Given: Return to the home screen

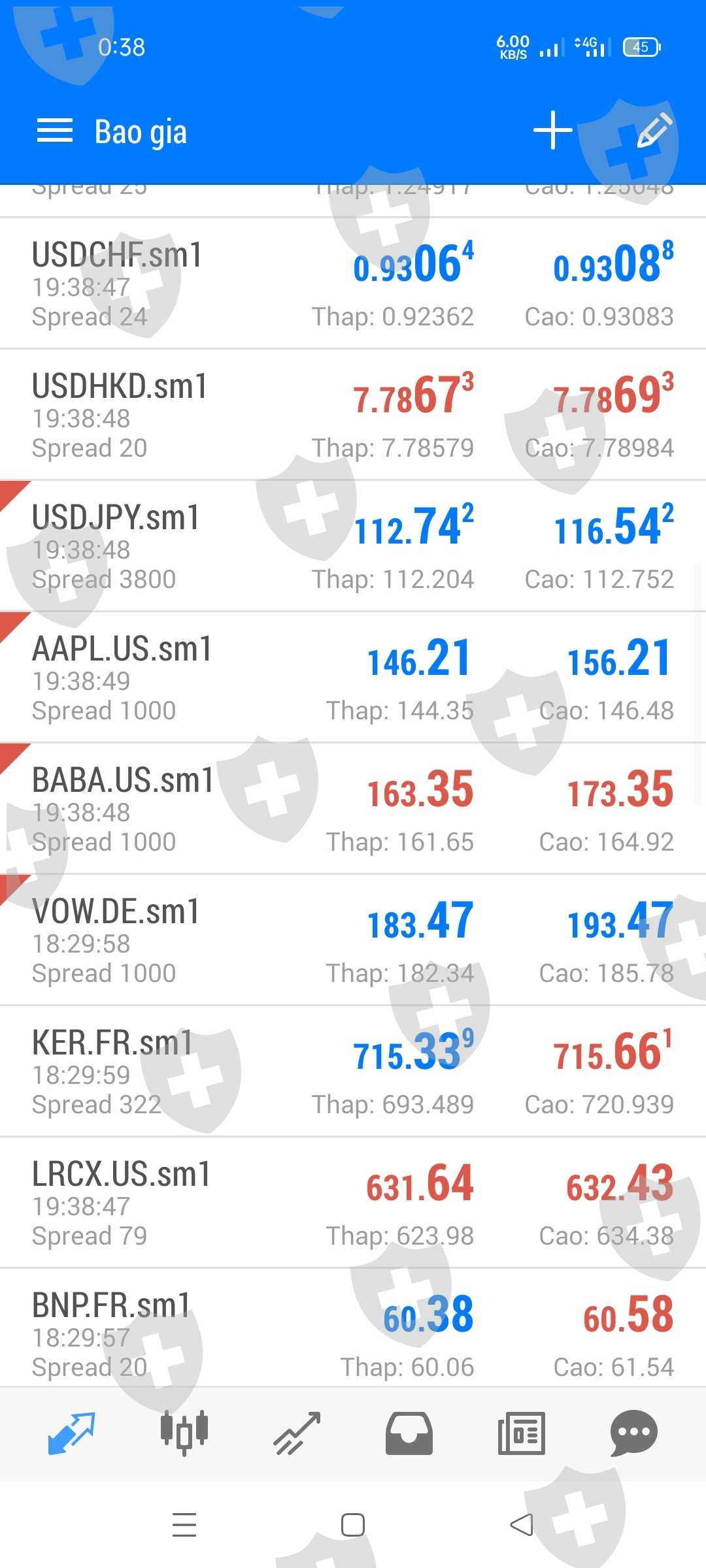Looking at the screenshot, I should pos(353,1525).
